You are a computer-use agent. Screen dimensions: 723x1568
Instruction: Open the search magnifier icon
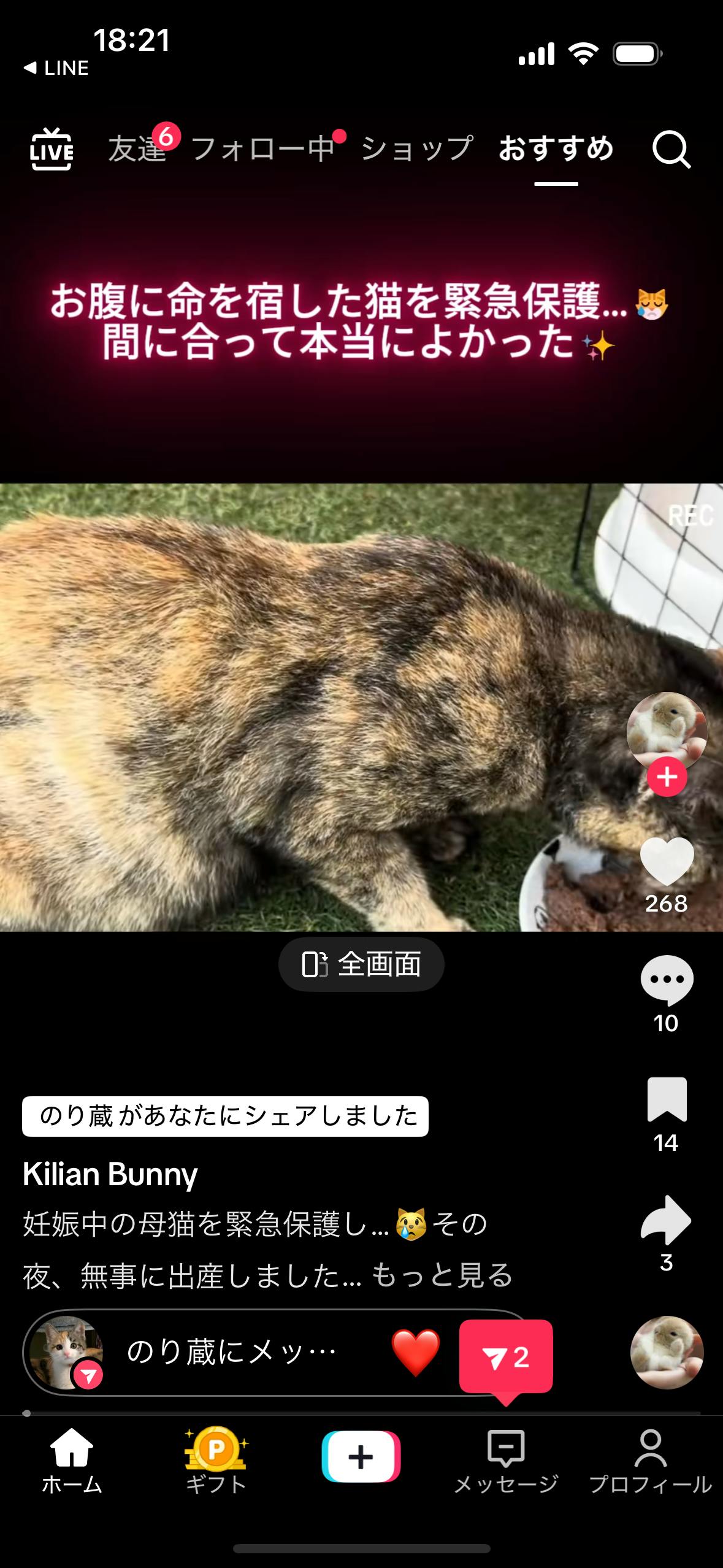pos(670,149)
